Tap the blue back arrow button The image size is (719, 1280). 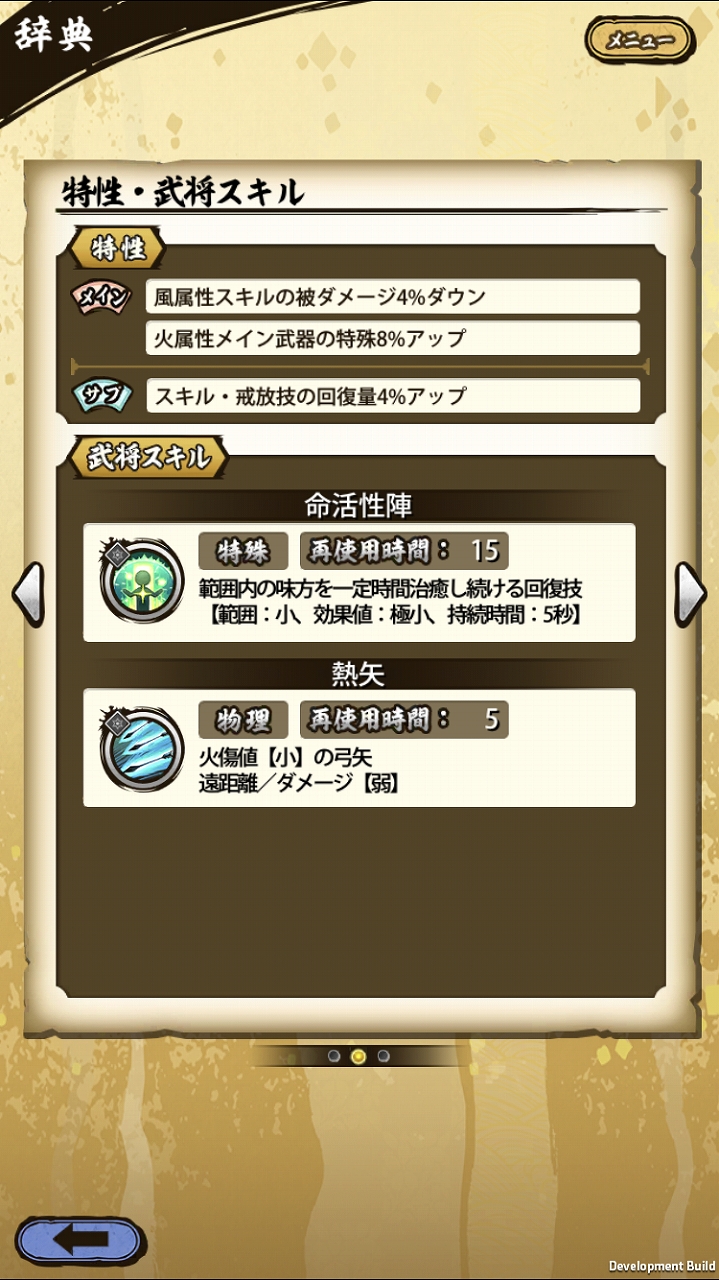pos(81,1240)
